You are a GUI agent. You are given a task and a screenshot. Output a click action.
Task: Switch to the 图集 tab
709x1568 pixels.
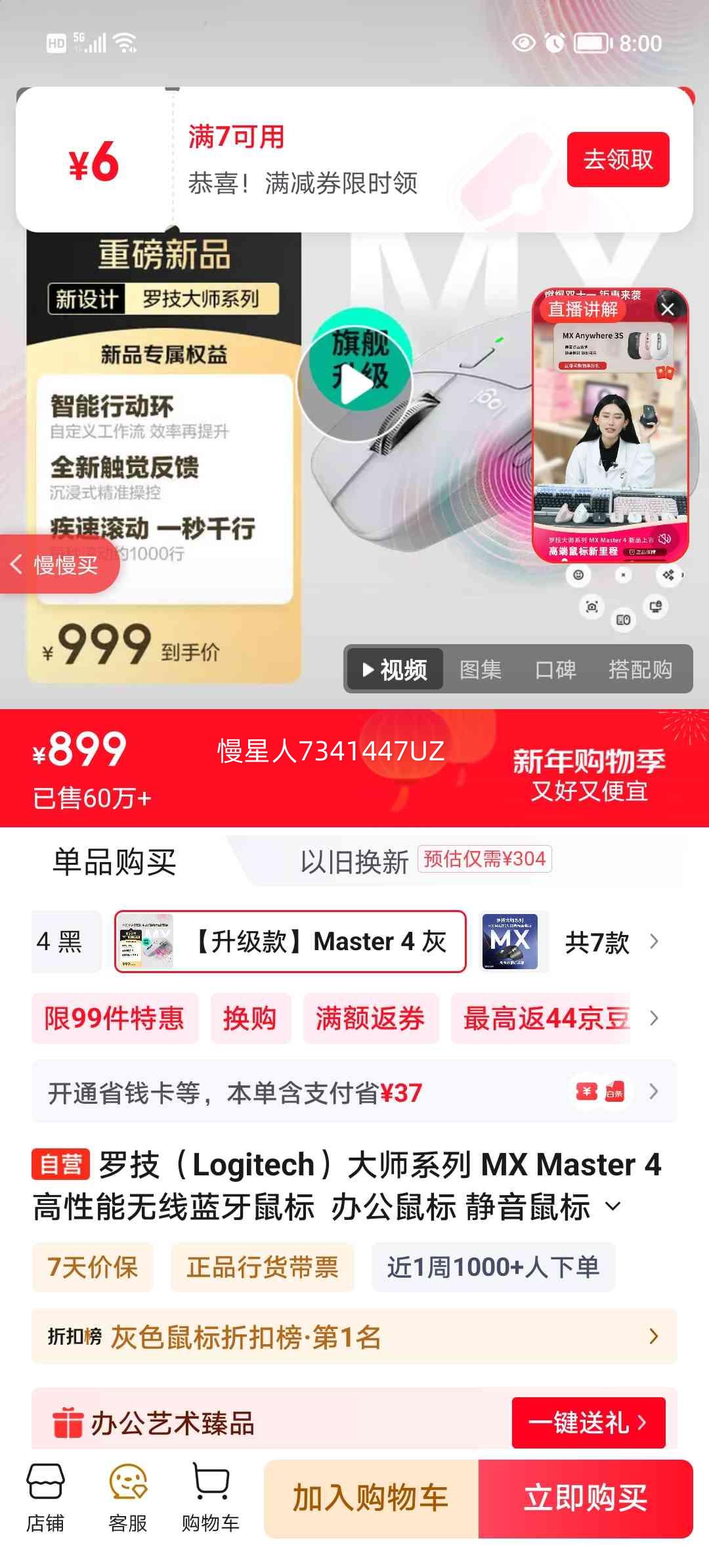[x=481, y=669]
